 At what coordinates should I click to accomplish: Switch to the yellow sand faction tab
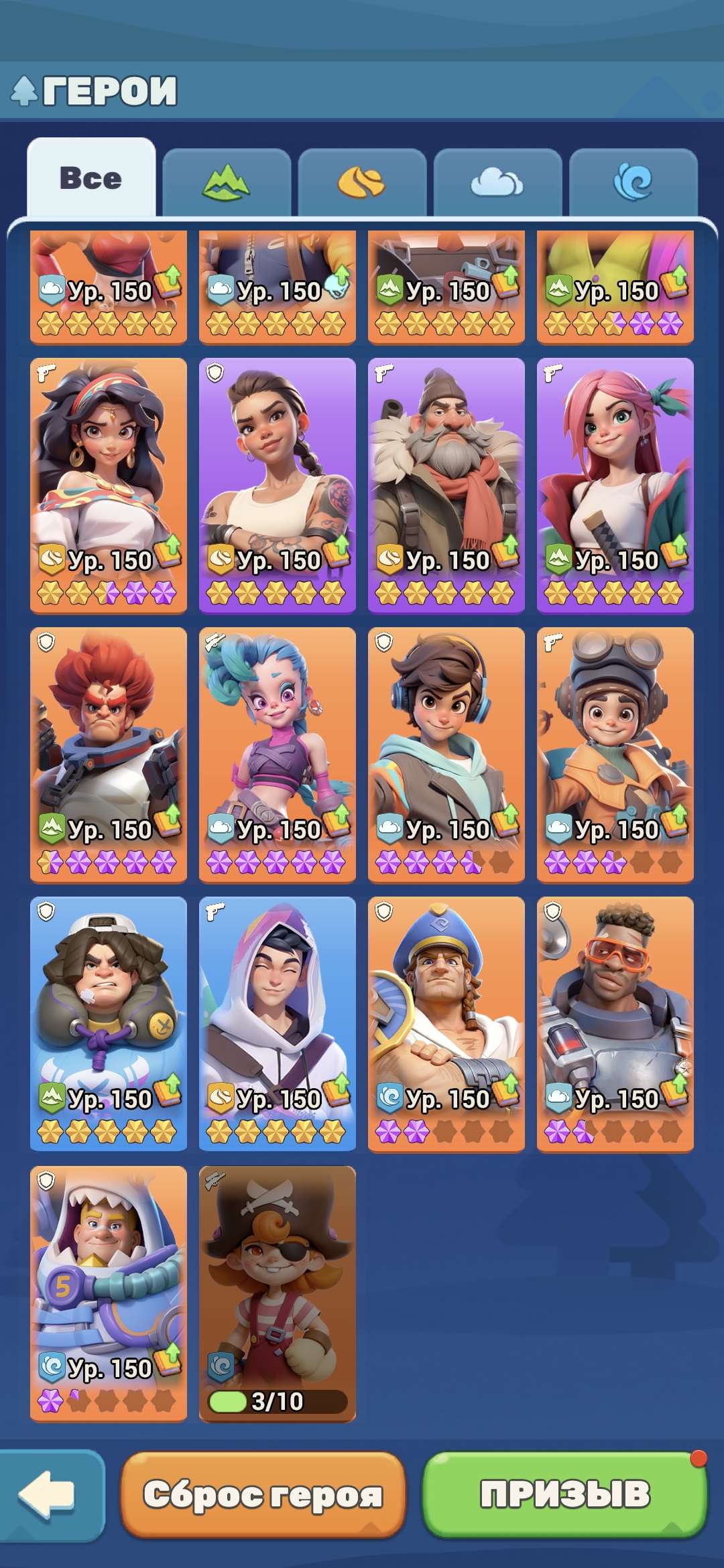(x=362, y=182)
